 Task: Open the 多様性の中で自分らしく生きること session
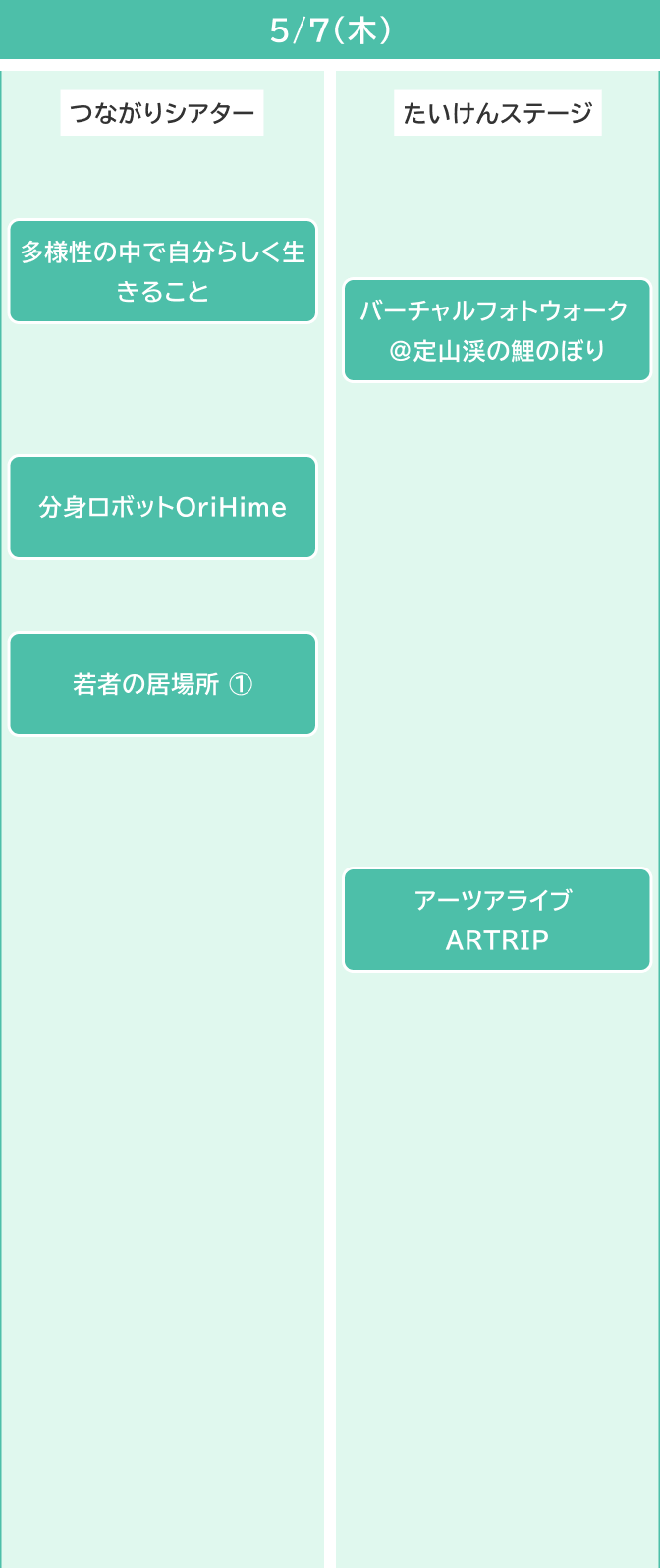(163, 271)
